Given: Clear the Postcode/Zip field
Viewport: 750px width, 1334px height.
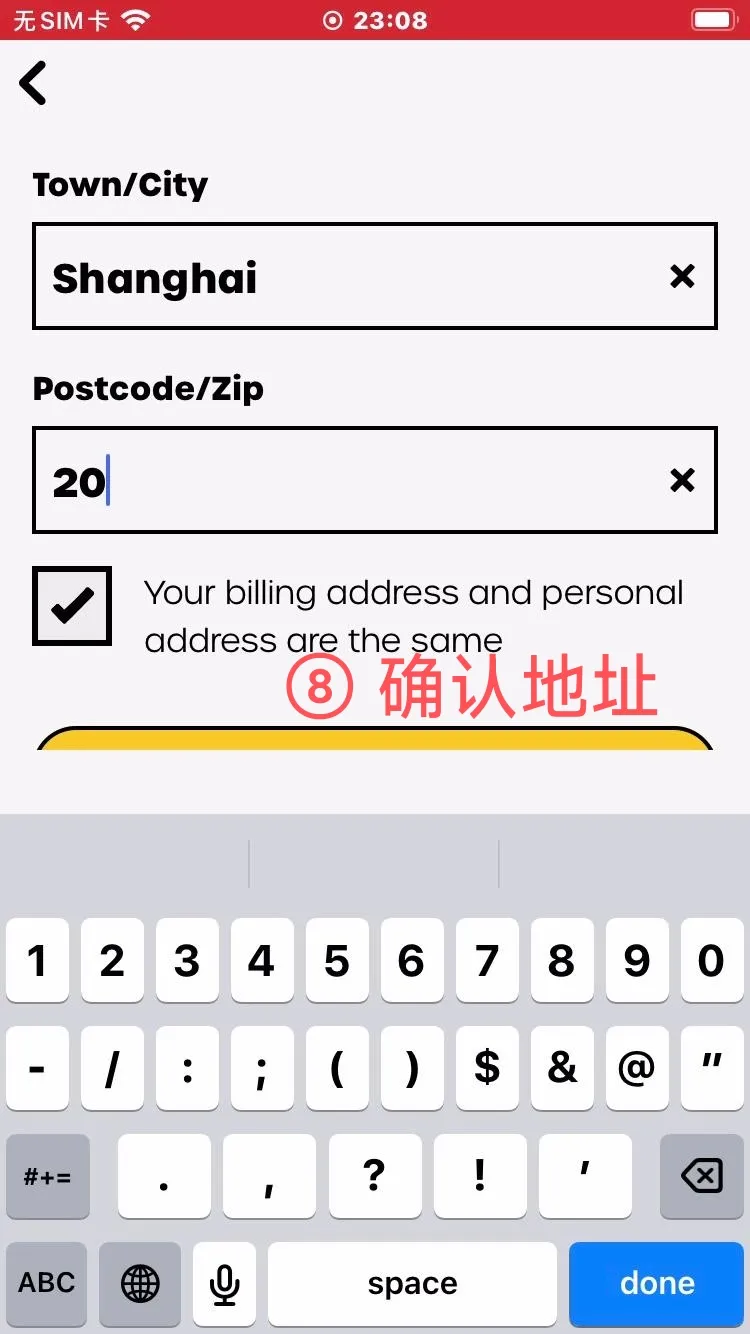Looking at the screenshot, I should pos(682,481).
